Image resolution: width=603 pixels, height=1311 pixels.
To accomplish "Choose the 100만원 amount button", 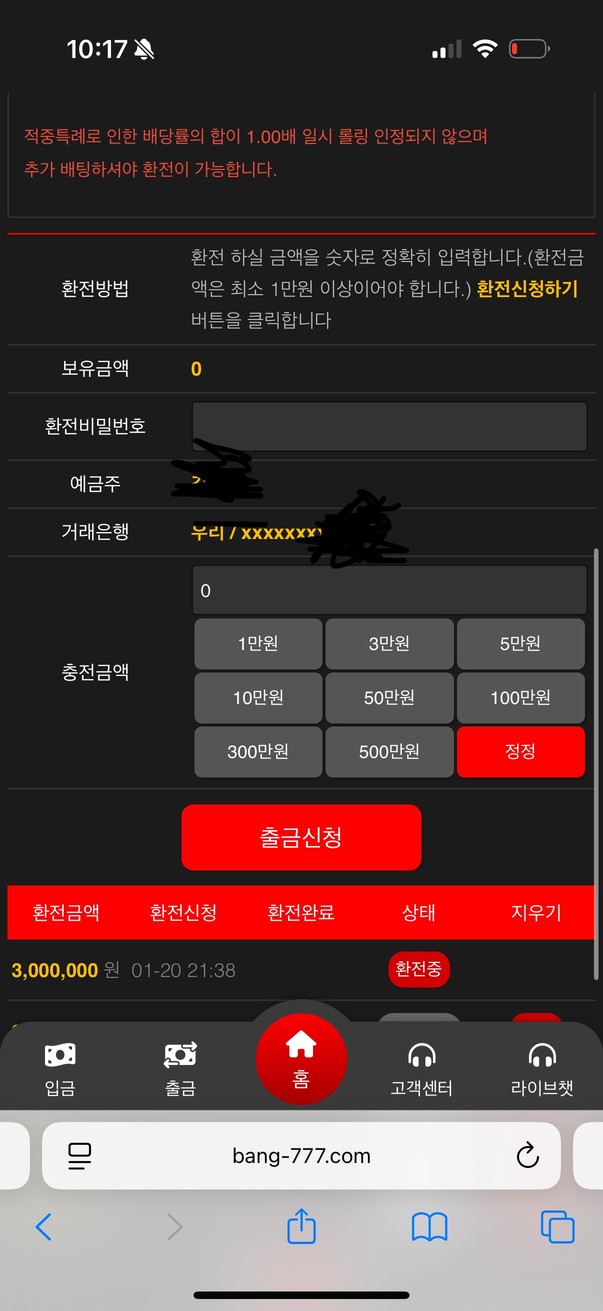I will pyautogui.click(x=520, y=698).
